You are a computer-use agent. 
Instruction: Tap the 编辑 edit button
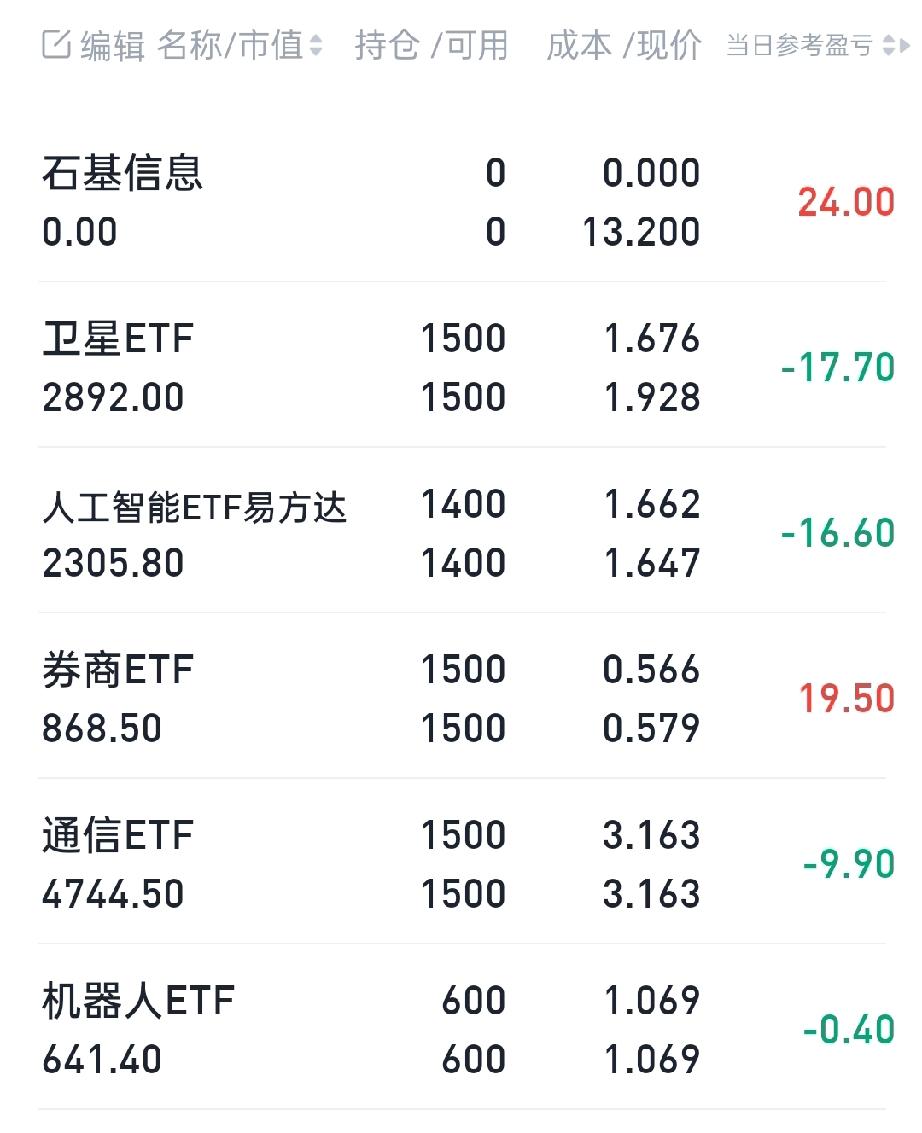coord(93,46)
